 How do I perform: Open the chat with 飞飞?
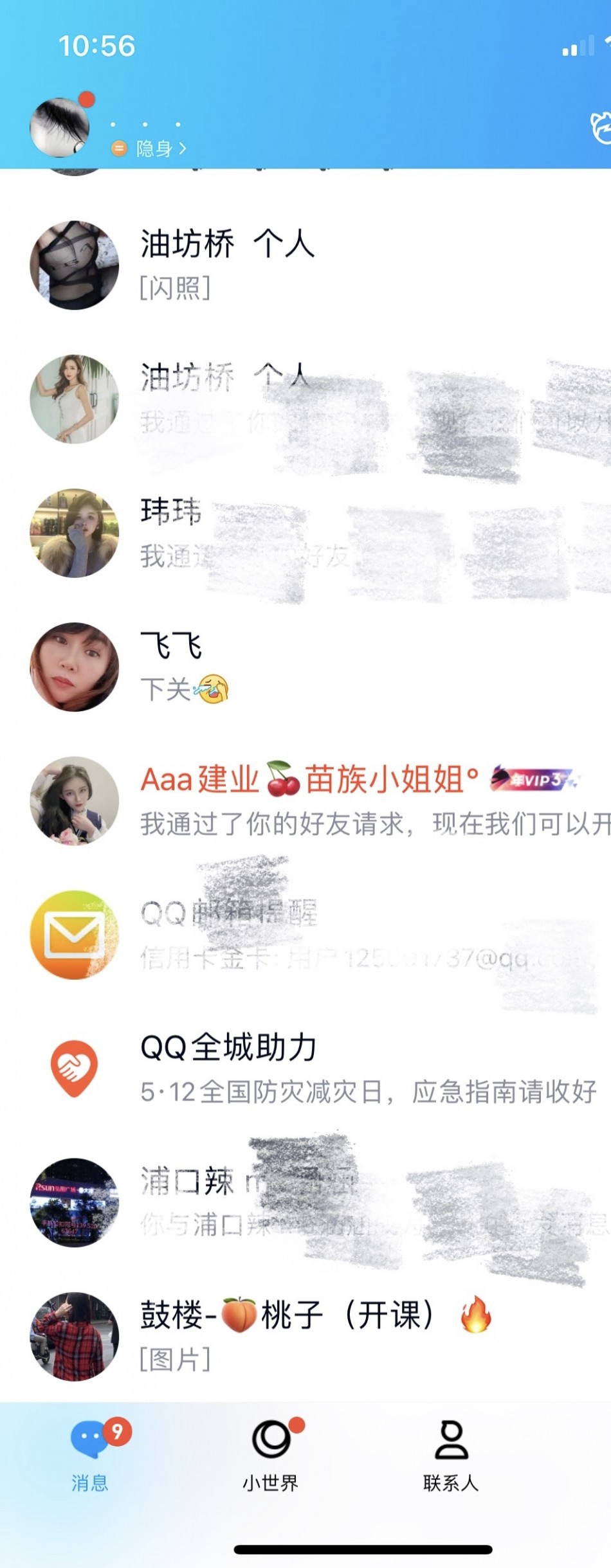point(305,667)
